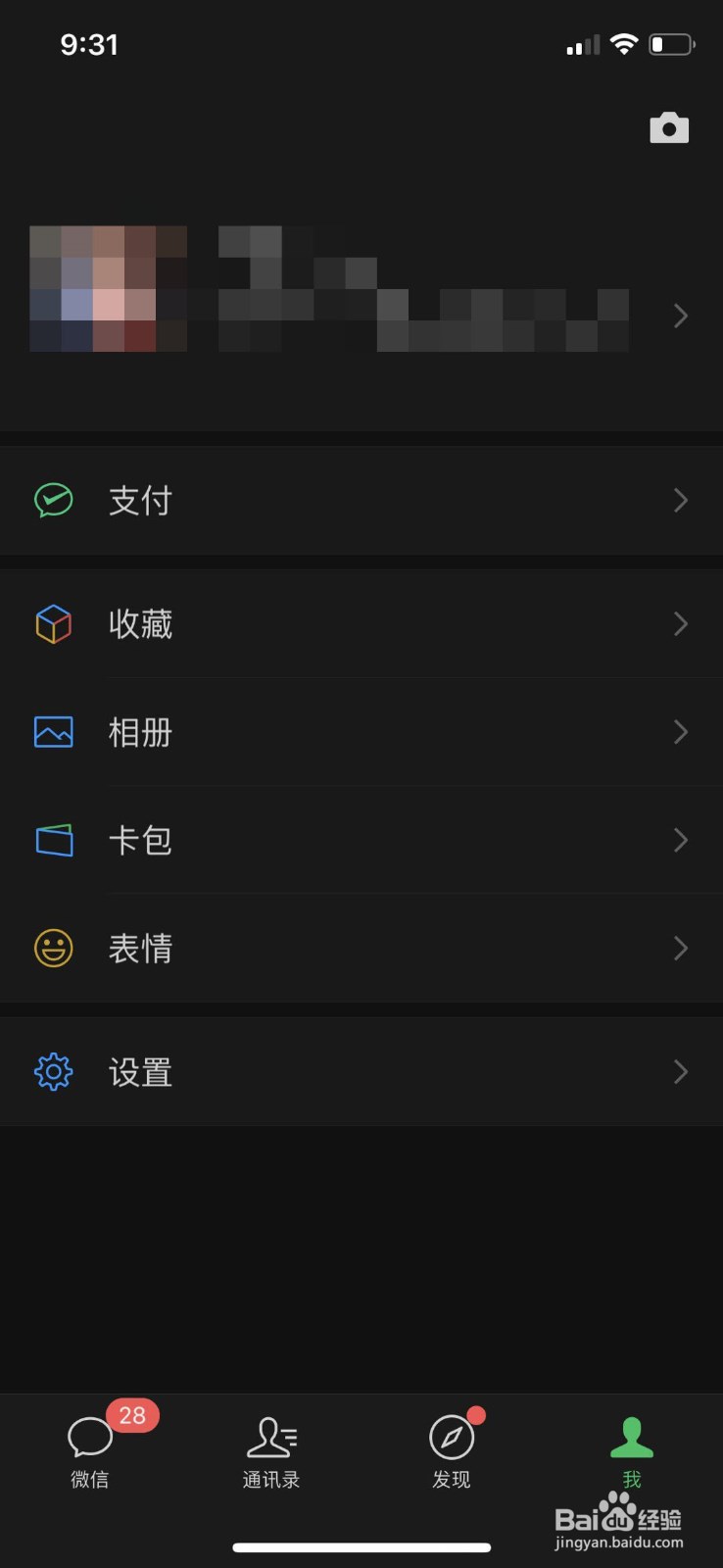This screenshot has height=1568, width=723.
Task: Open the camera icon at top
Action: (669, 128)
